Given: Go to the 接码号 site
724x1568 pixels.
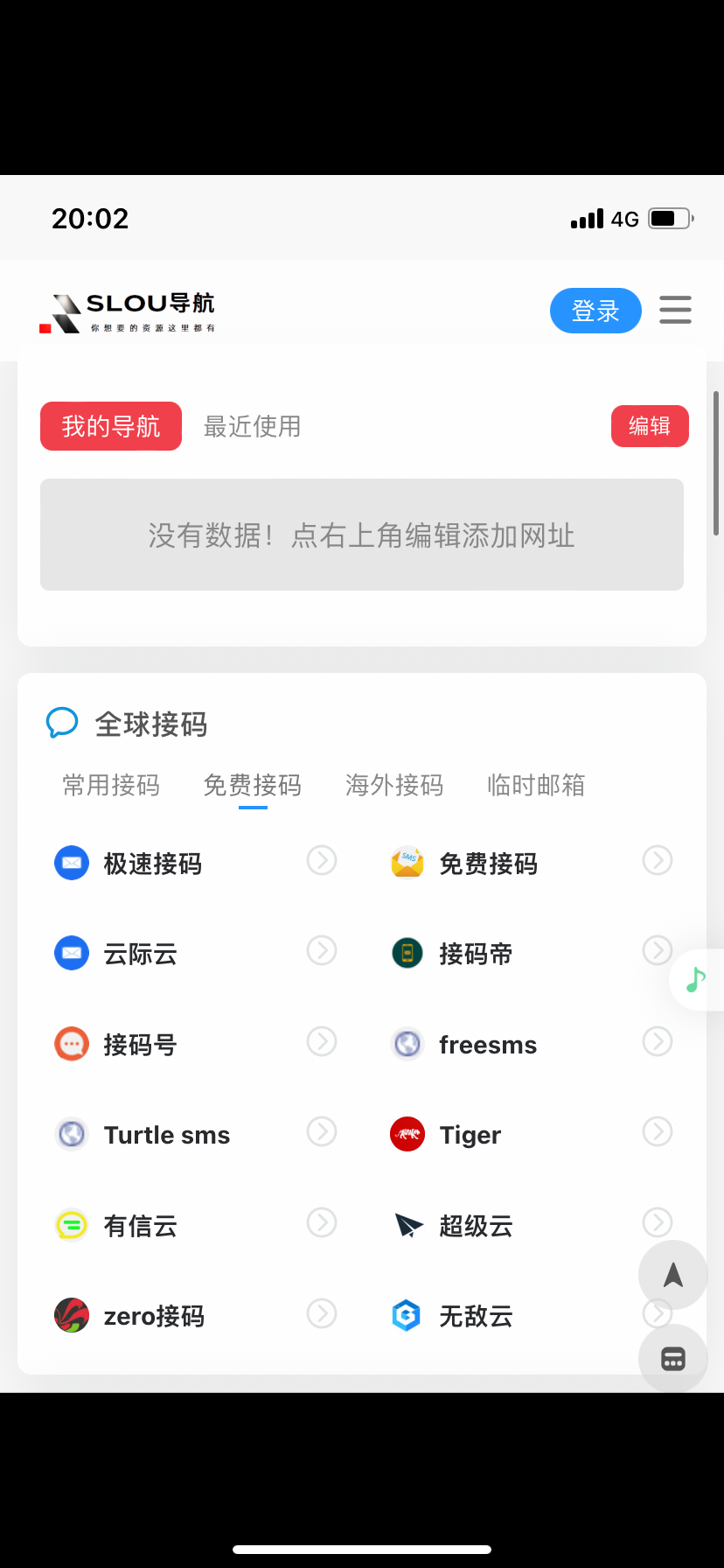Looking at the screenshot, I should pyautogui.click(x=141, y=1045).
